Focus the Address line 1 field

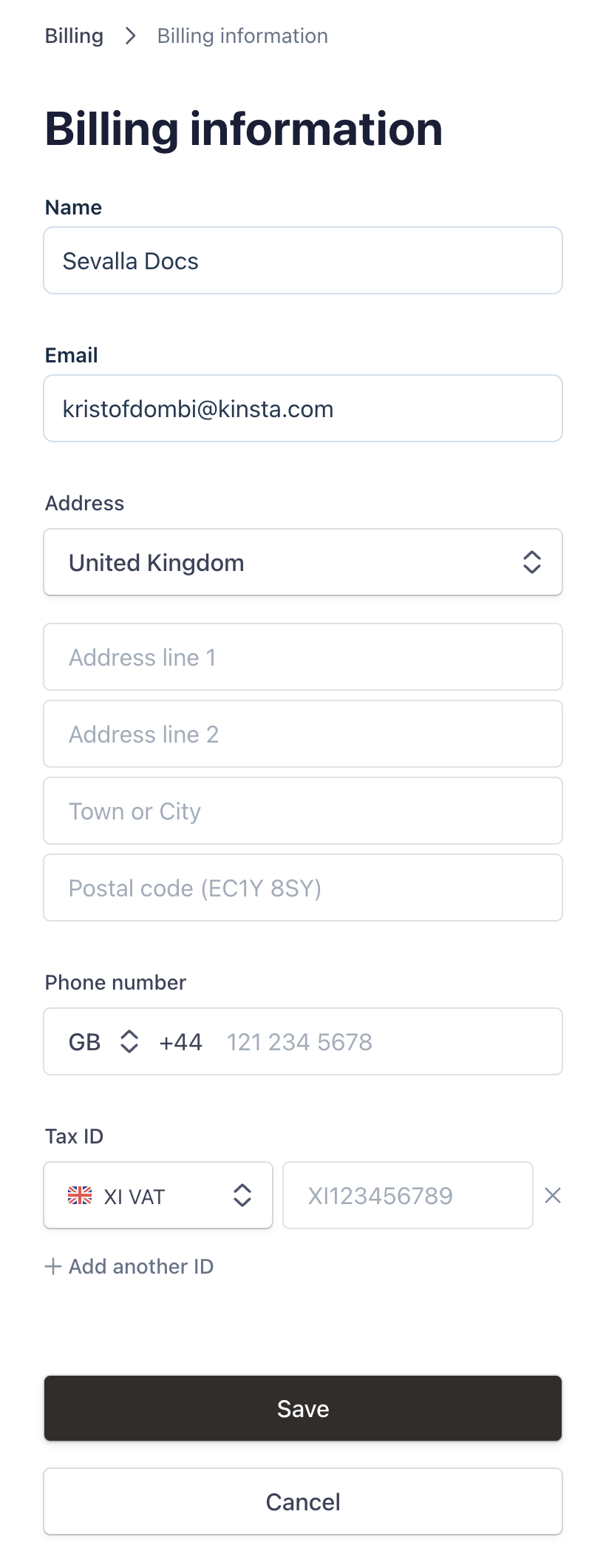point(303,657)
